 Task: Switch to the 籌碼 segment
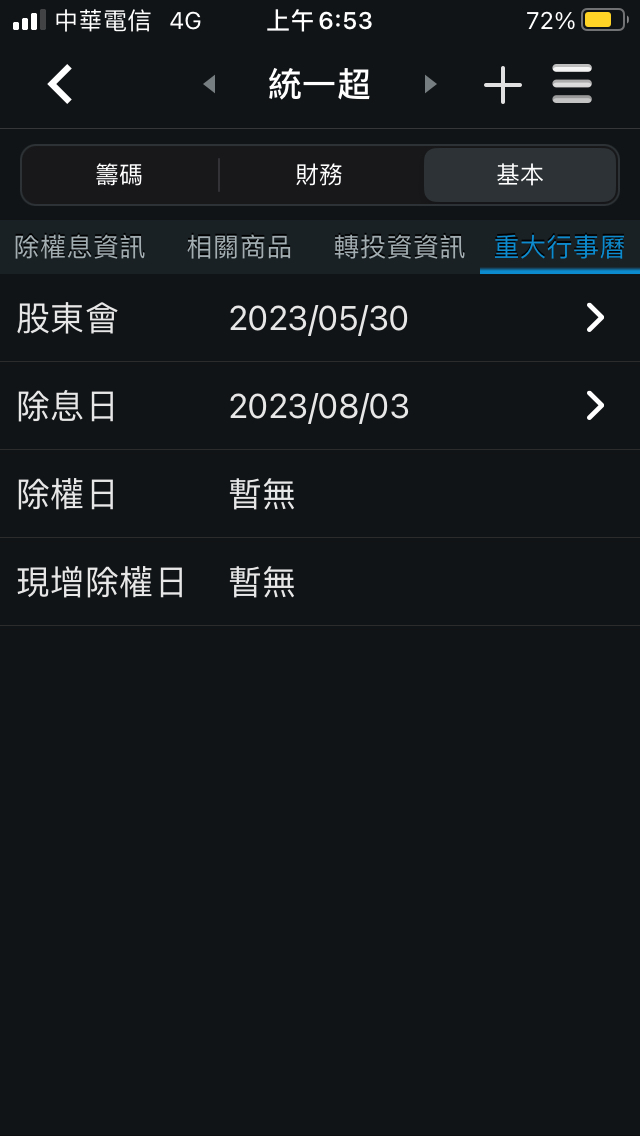[x=120, y=175]
